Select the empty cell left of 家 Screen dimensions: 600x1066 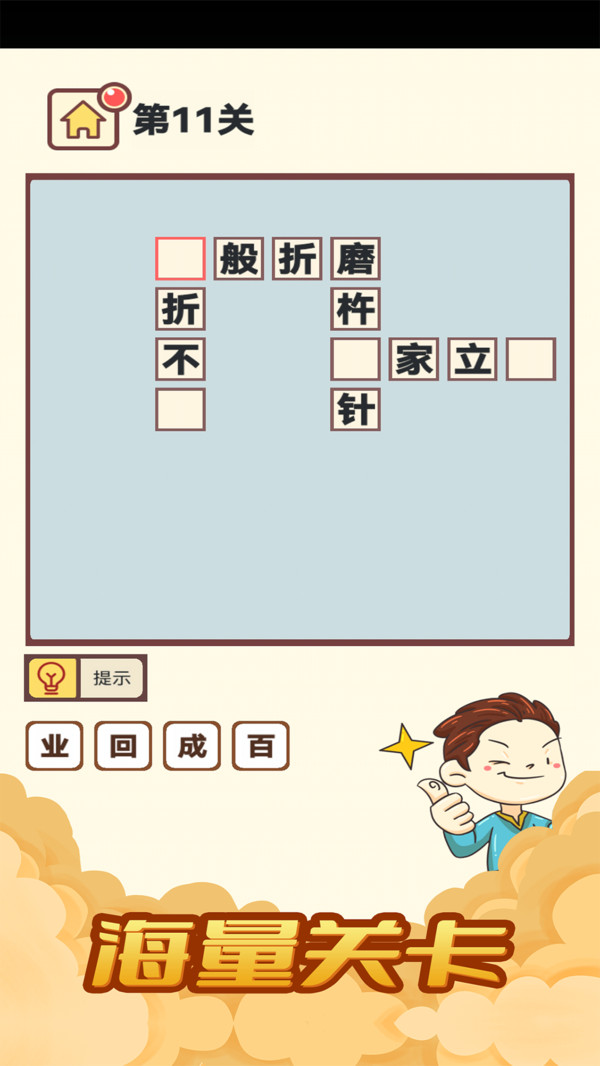coord(355,360)
